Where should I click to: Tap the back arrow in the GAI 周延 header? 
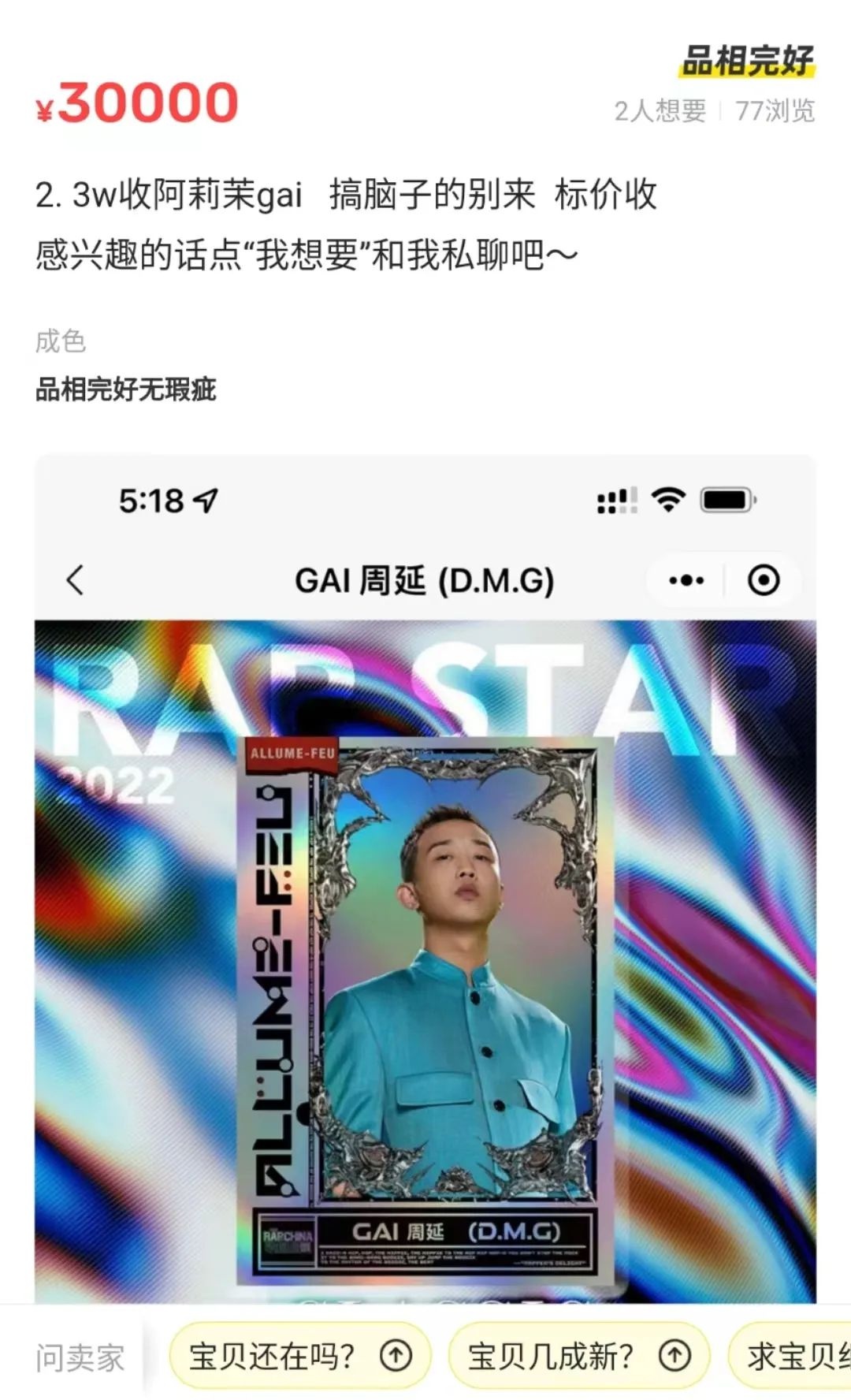76,579
